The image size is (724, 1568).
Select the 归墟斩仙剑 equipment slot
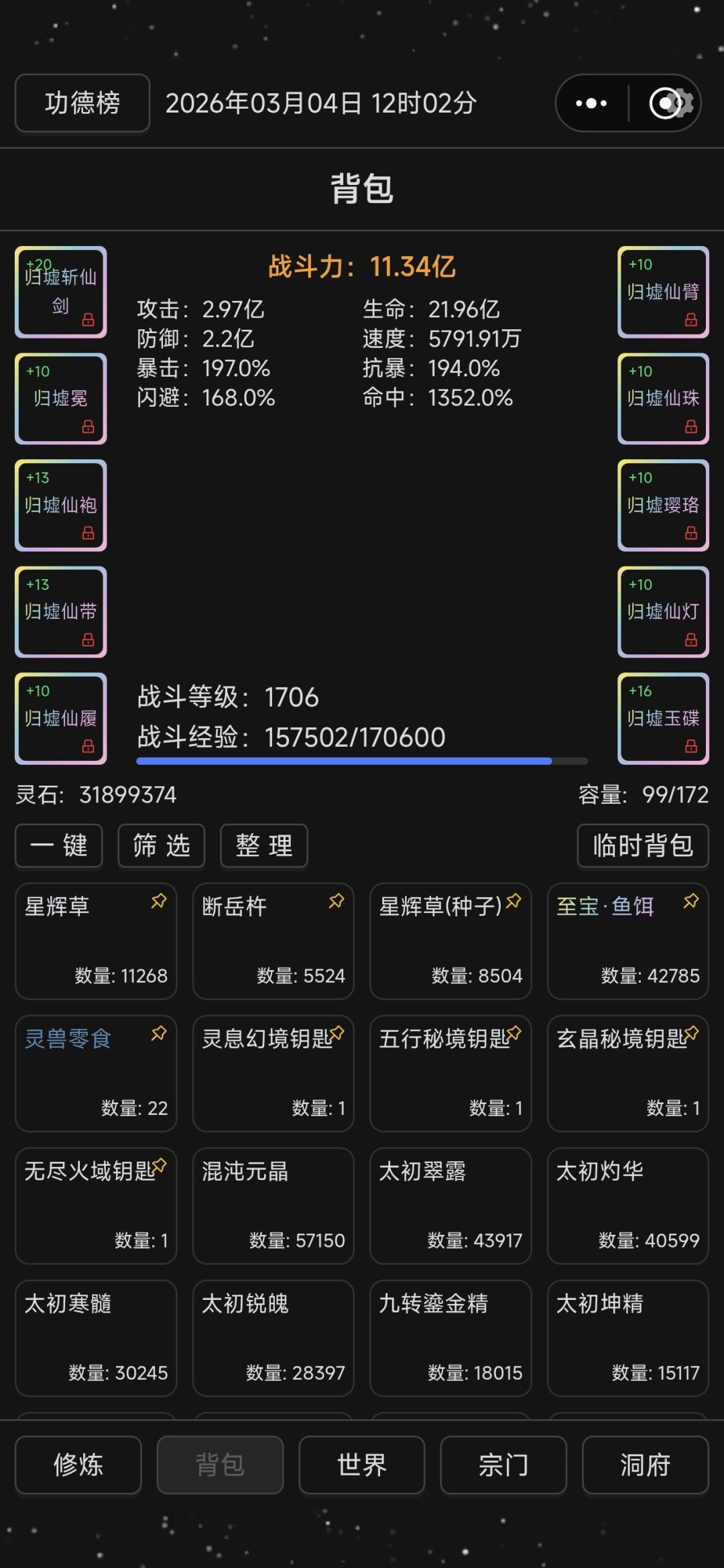point(61,292)
